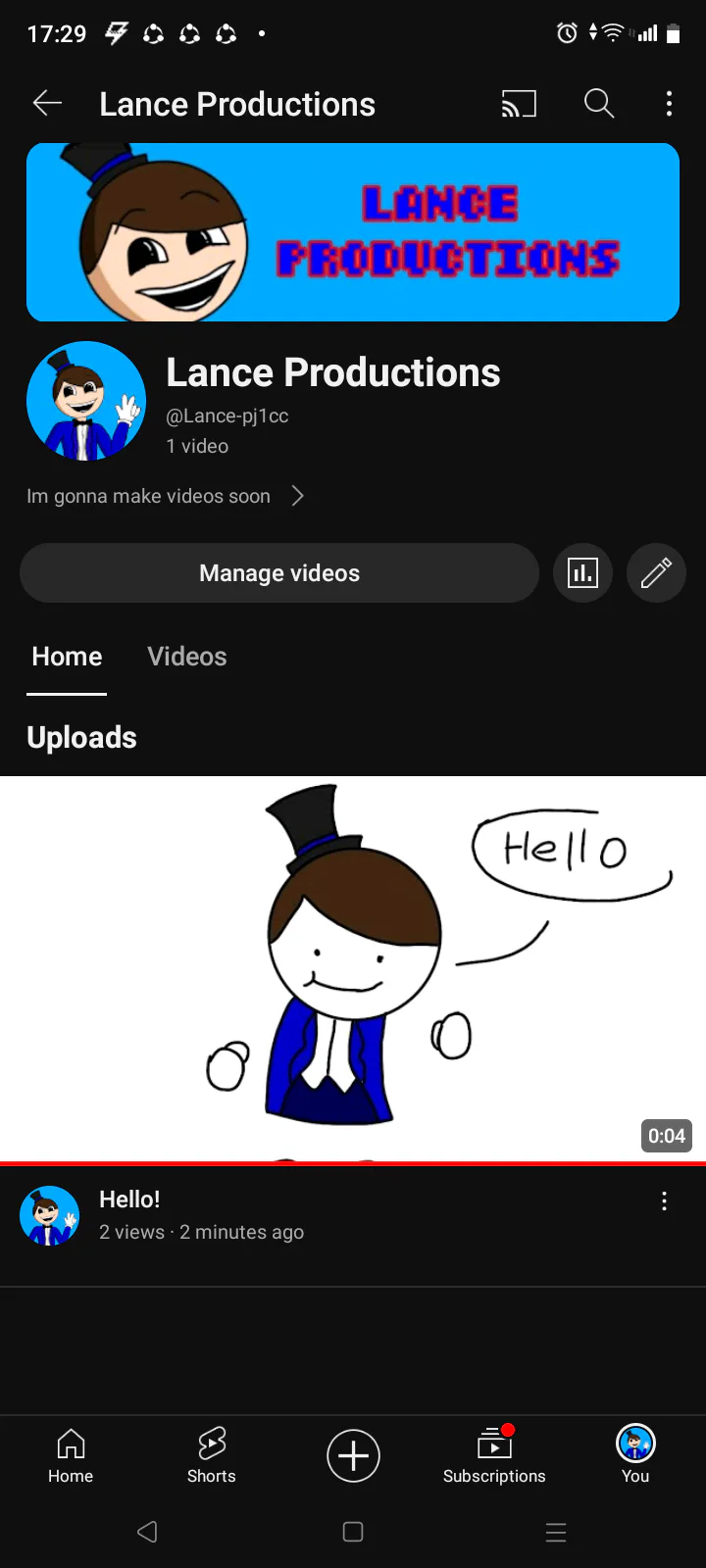The width and height of the screenshot is (706, 1568).
Task: Tap the create plus button
Action: pos(353,1455)
